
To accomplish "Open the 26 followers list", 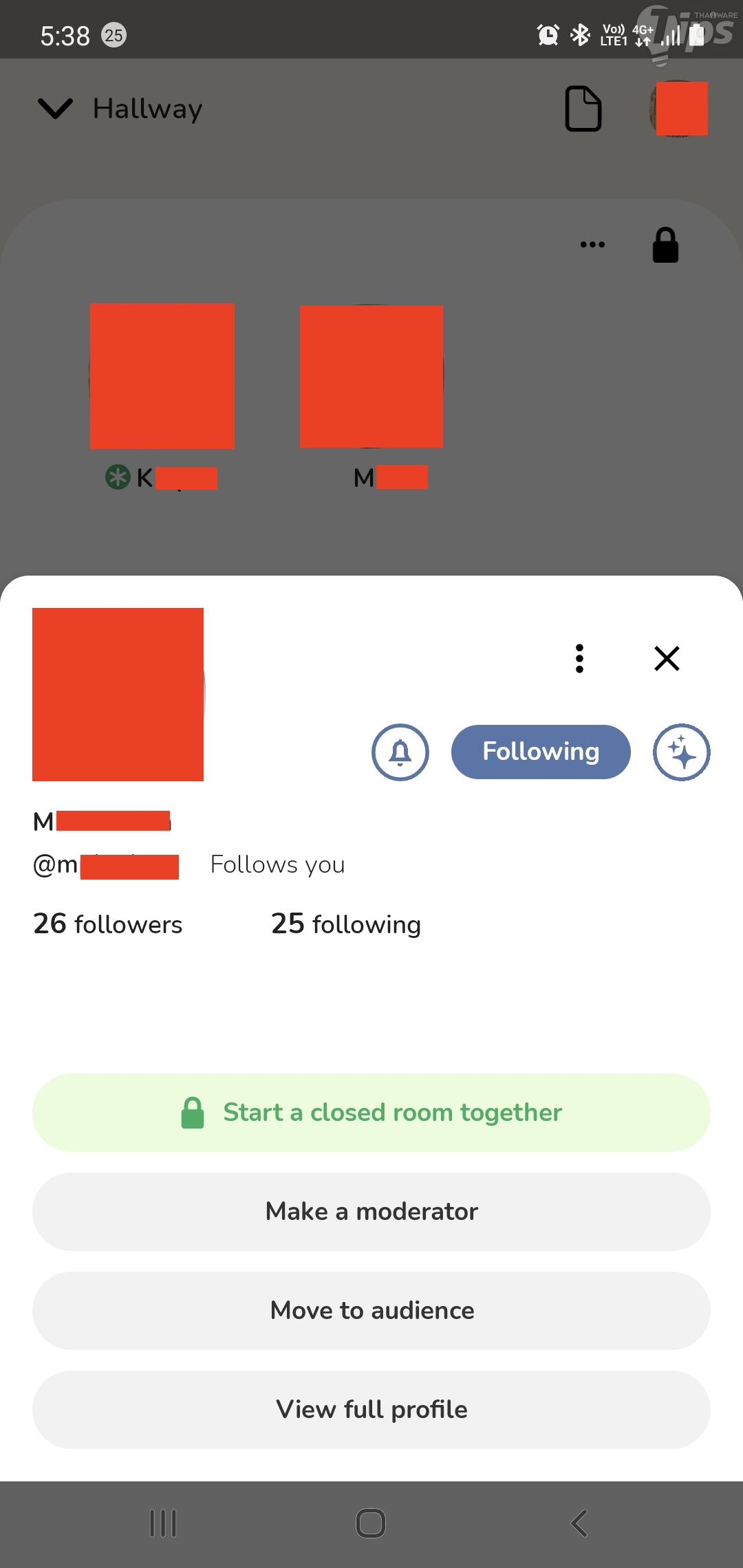I will (x=108, y=924).
